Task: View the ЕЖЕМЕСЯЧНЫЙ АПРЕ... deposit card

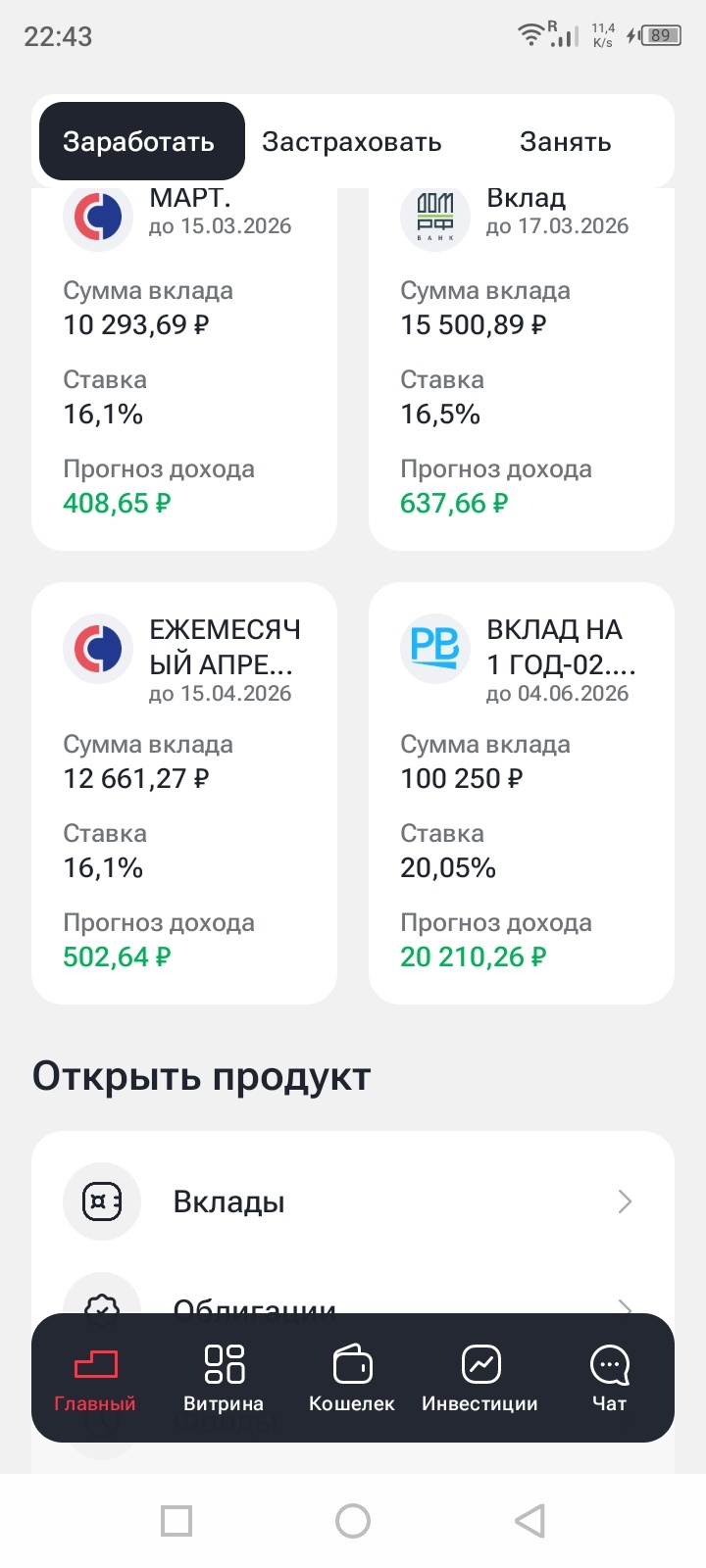Action: click(184, 794)
